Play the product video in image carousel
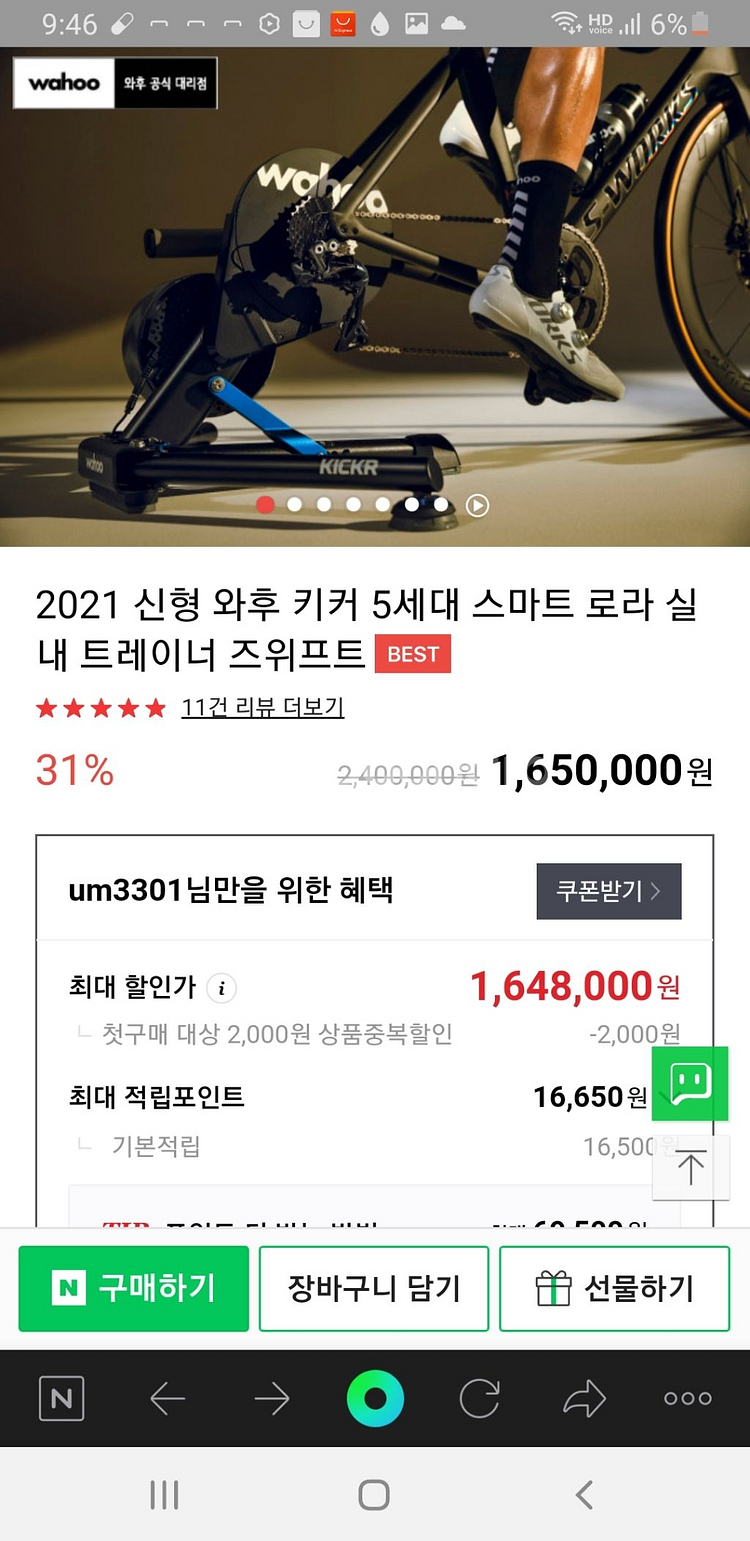The height and width of the screenshot is (1541, 750). pos(478,505)
